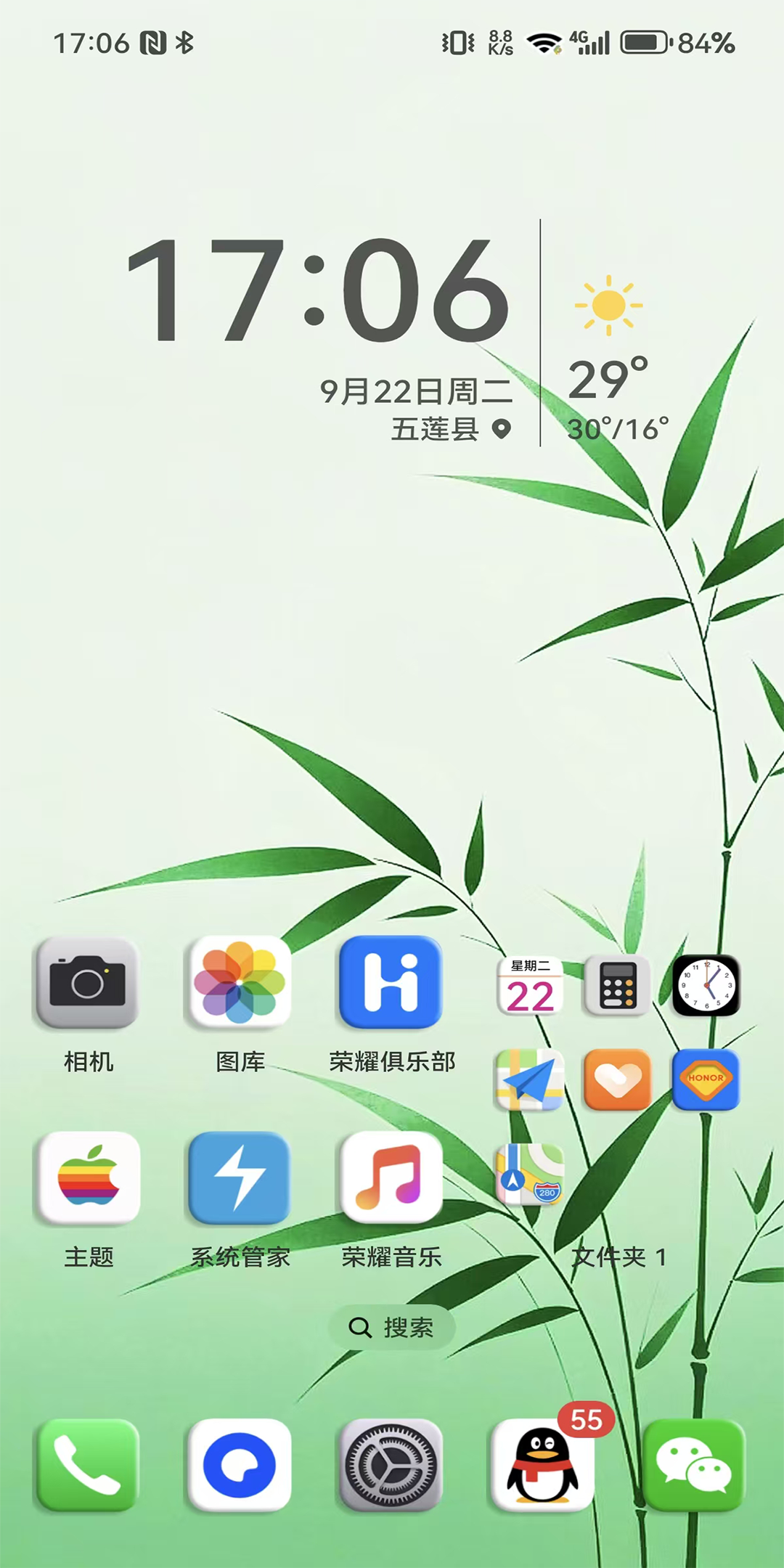Open Settings gear in the dock

pos(391,1466)
